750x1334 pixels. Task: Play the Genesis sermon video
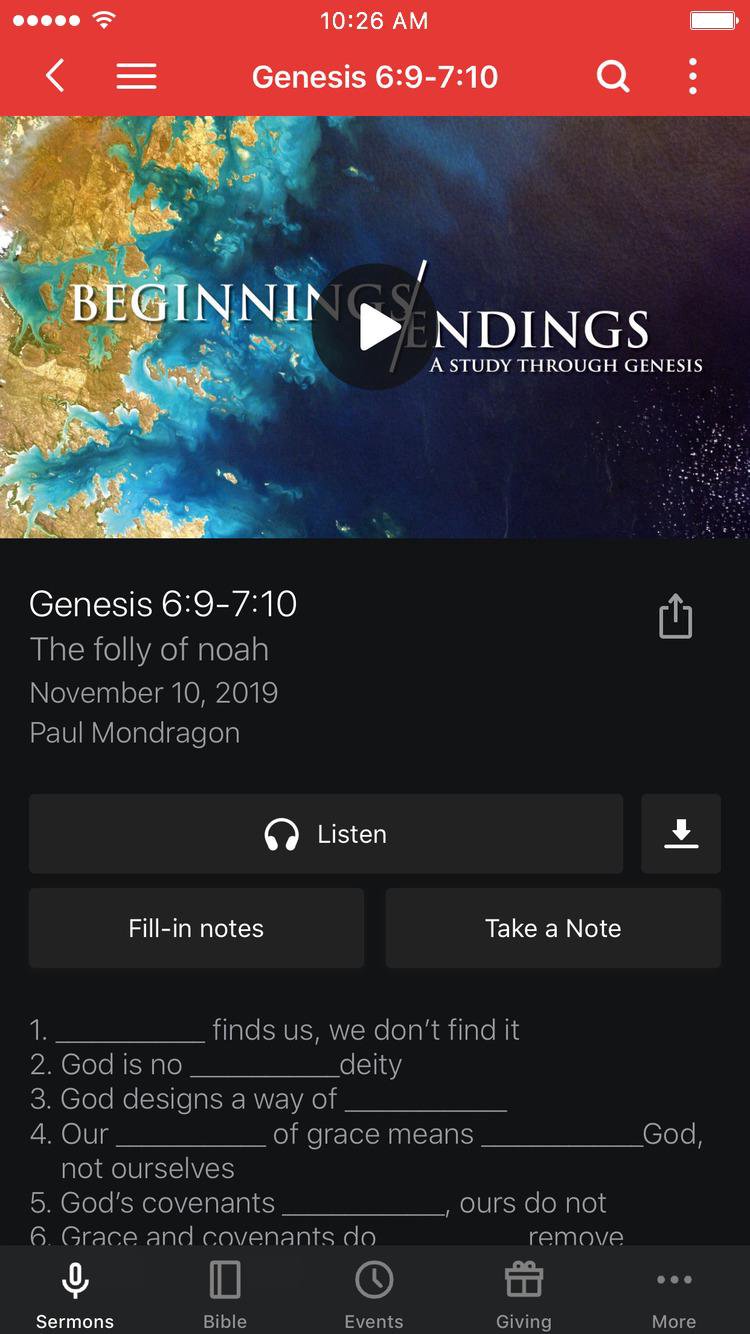coord(375,327)
